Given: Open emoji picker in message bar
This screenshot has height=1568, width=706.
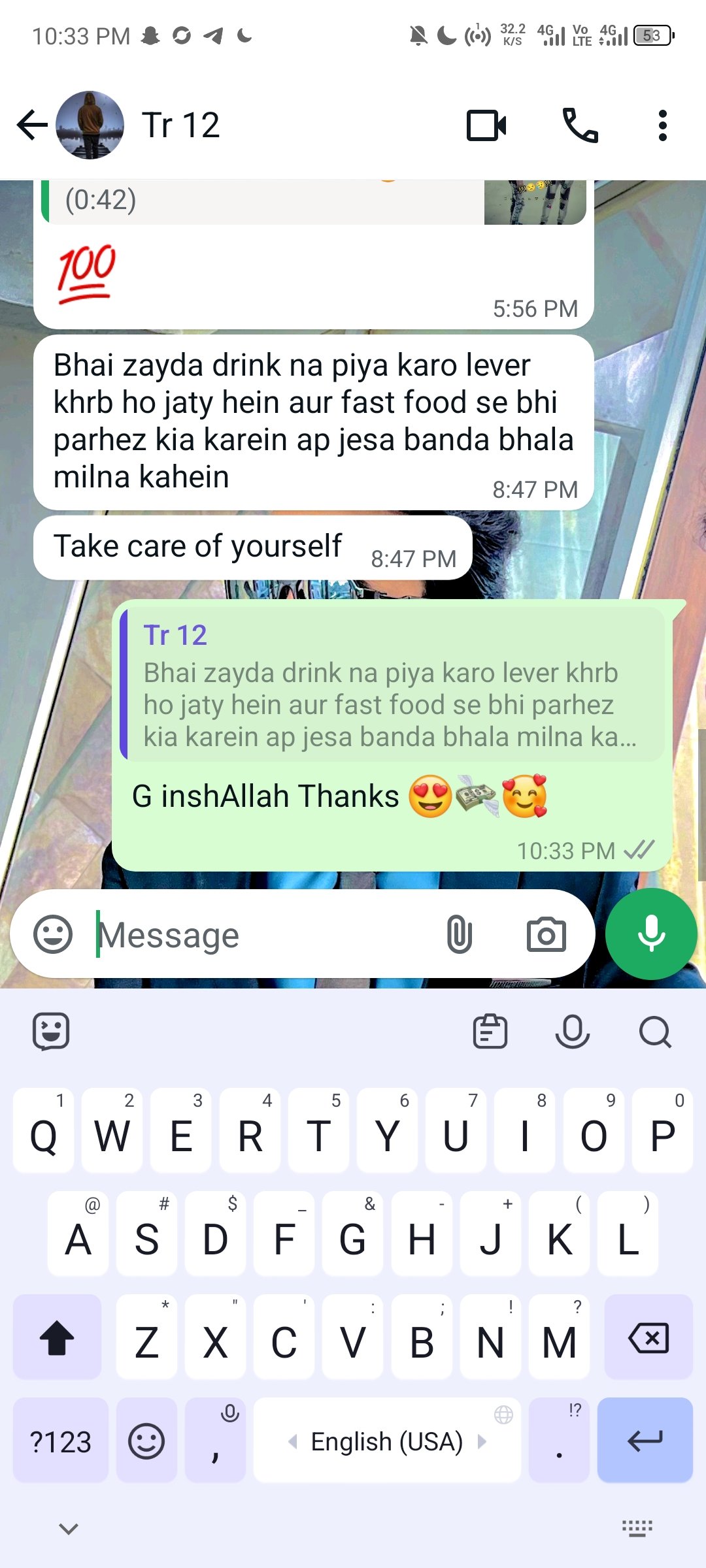Looking at the screenshot, I should [x=53, y=934].
